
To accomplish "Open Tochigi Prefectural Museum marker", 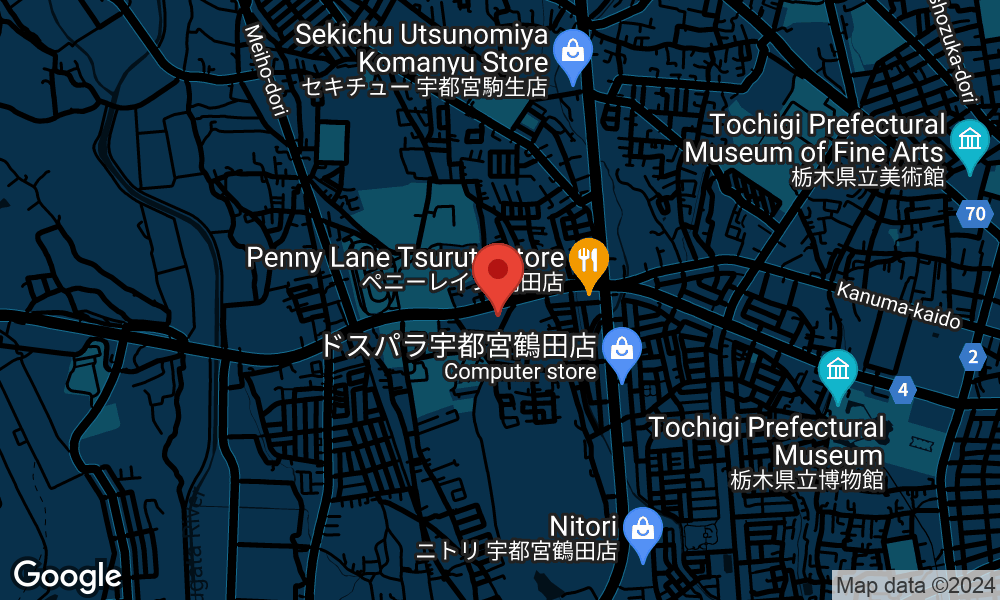I will pos(837,371).
